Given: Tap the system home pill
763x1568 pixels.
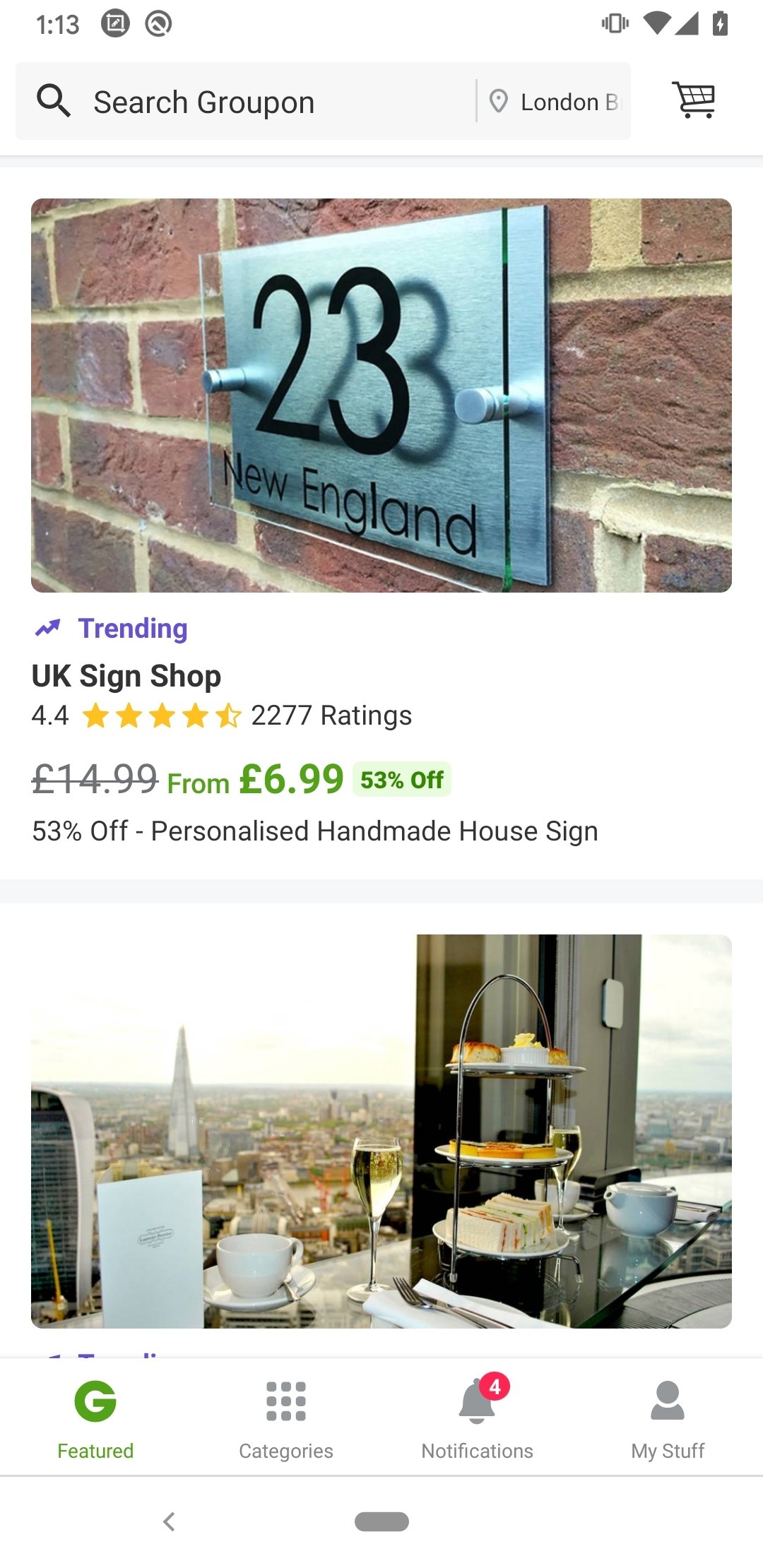Looking at the screenshot, I should [381, 1521].
